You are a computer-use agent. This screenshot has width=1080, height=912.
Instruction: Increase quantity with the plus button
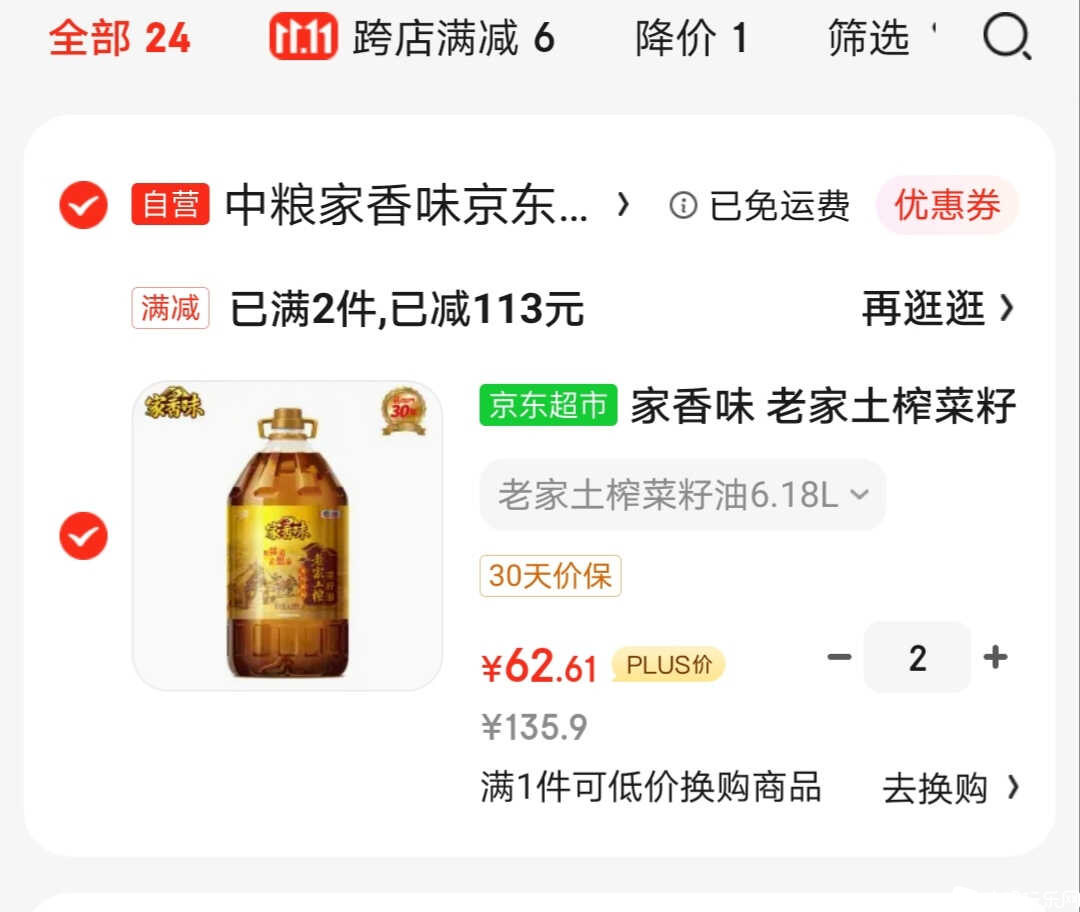coord(995,658)
